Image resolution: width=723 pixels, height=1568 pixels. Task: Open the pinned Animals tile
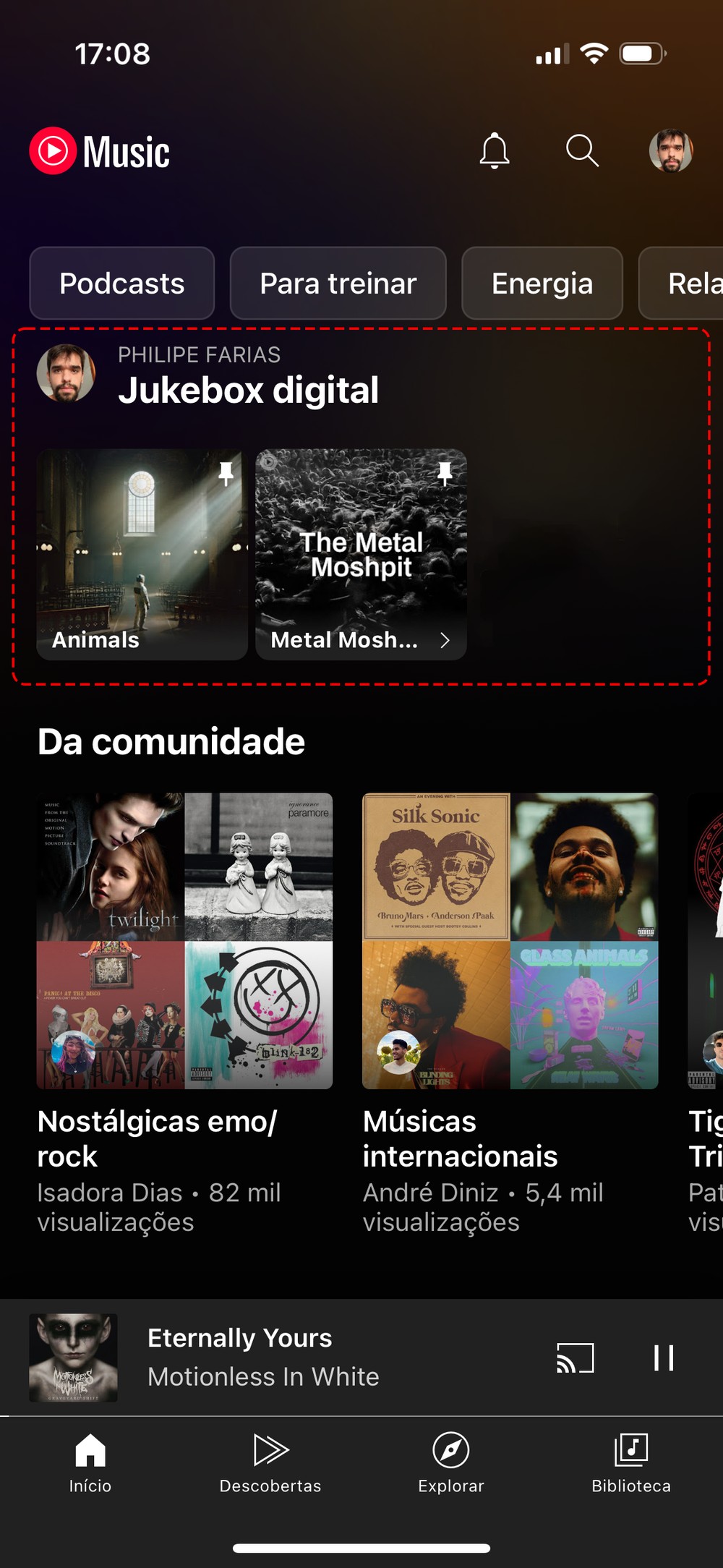142,554
